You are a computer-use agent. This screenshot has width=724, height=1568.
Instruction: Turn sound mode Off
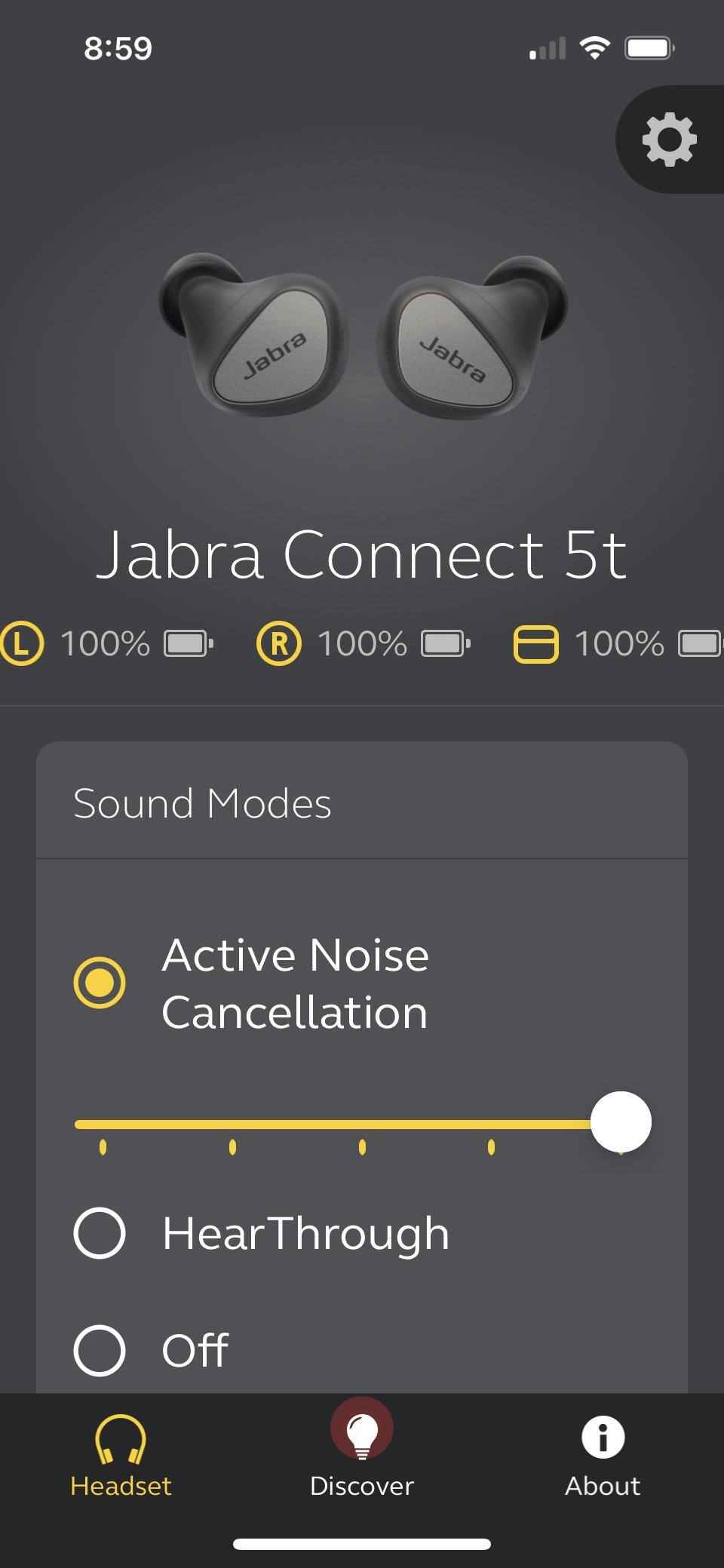(x=100, y=1350)
